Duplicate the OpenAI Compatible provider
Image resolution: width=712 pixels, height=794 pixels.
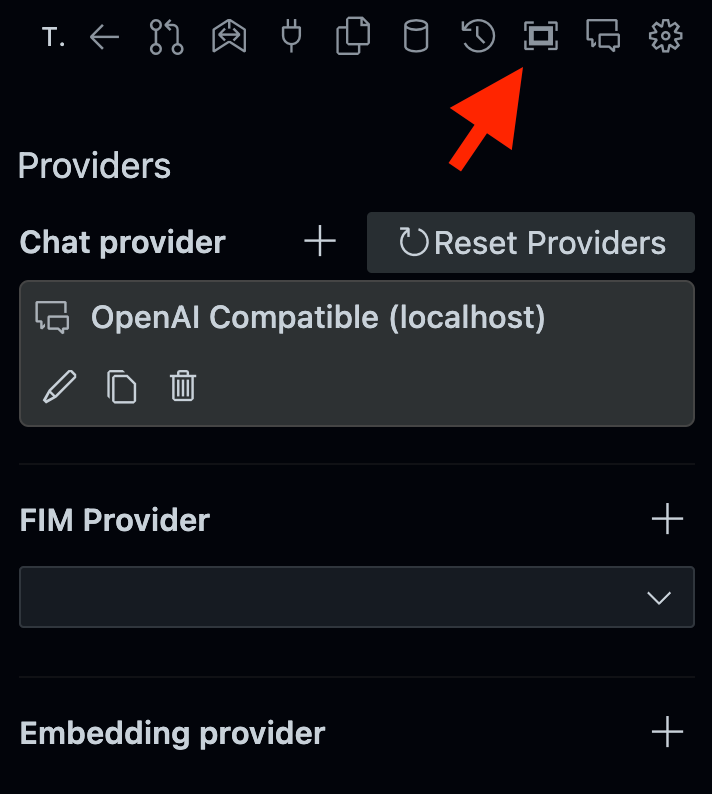[121, 386]
